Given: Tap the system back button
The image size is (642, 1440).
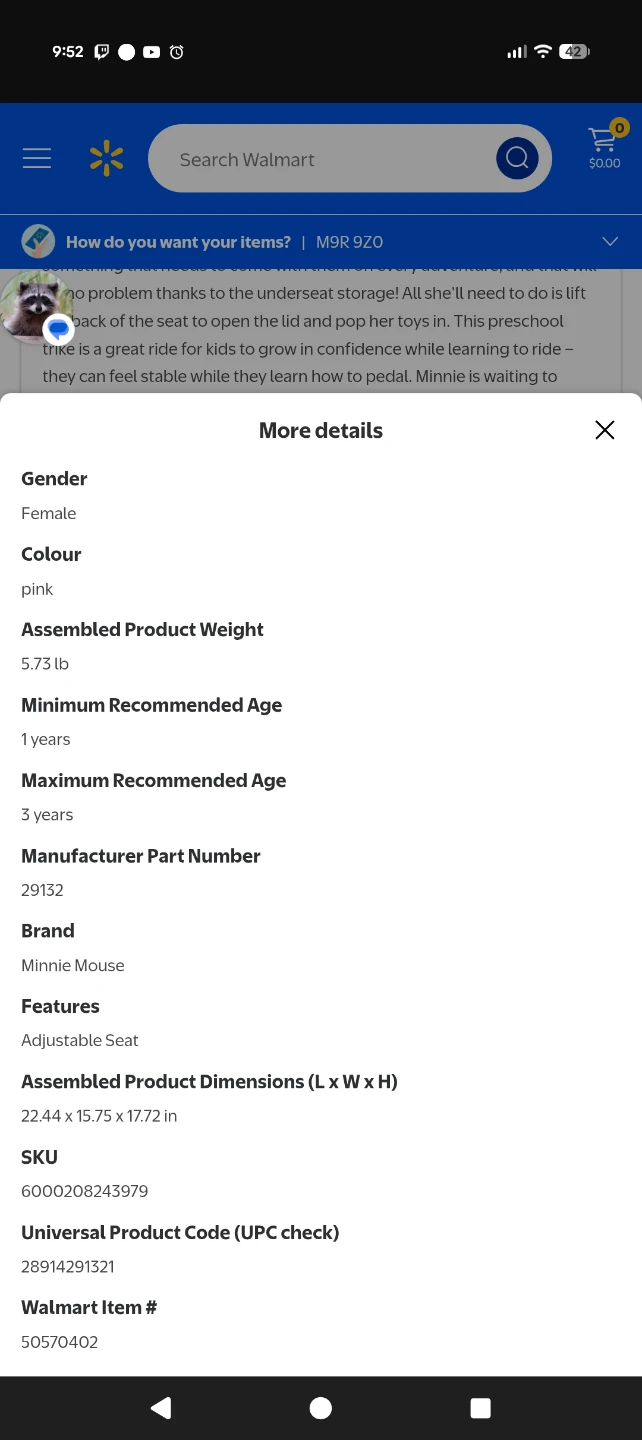Looking at the screenshot, I should pyautogui.click(x=160, y=1408).
